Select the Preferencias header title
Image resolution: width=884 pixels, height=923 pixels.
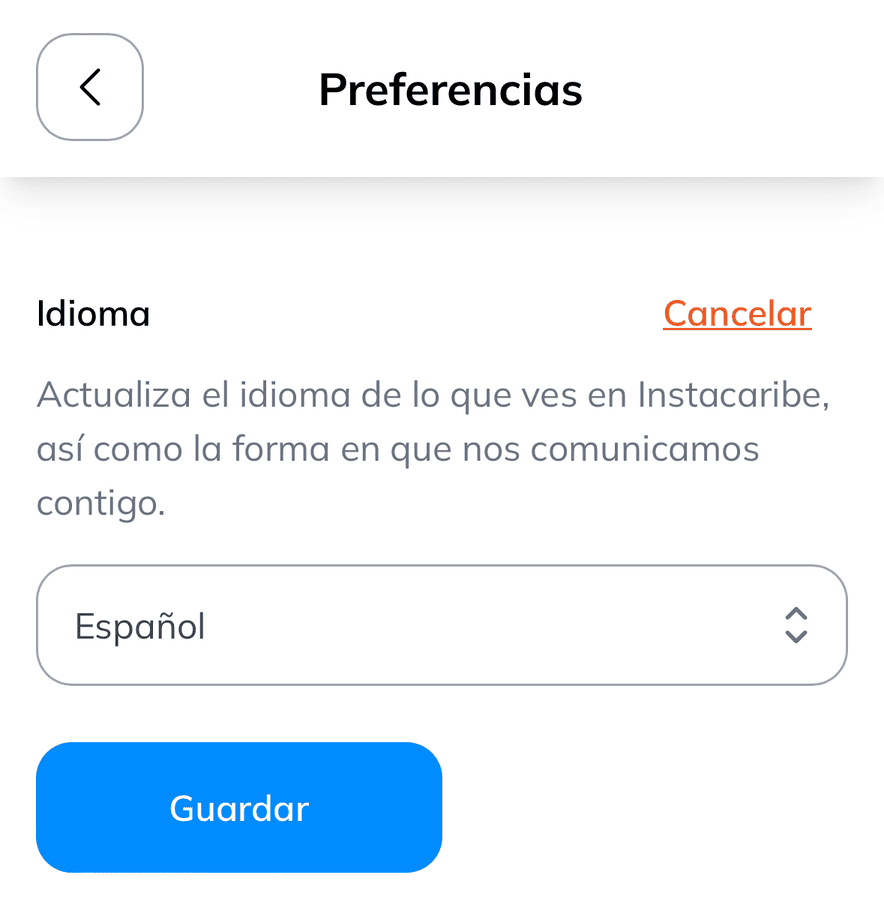point(450,90)
